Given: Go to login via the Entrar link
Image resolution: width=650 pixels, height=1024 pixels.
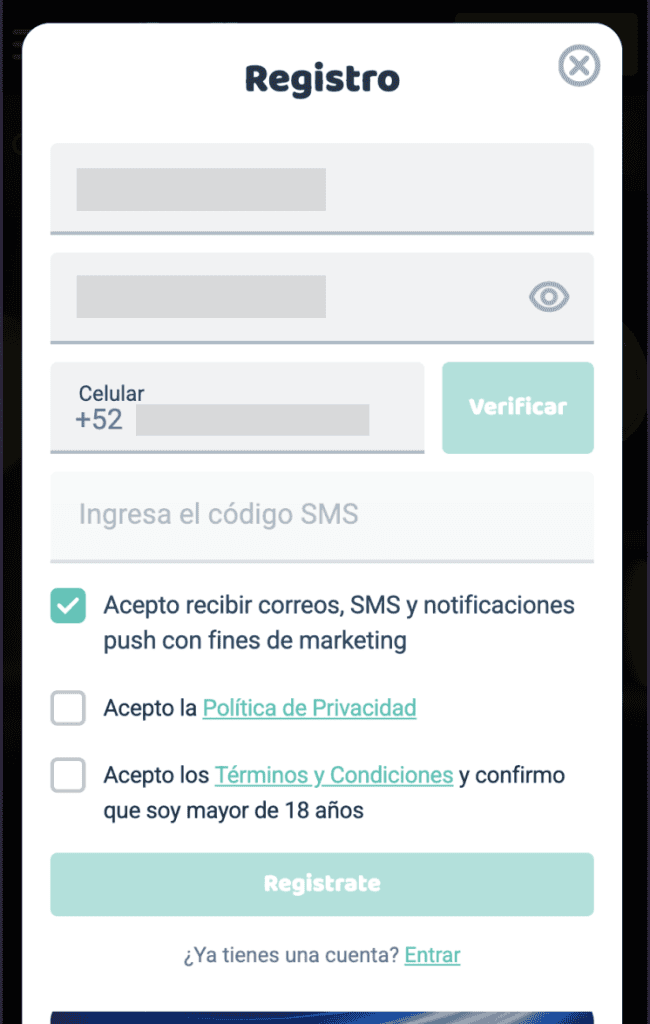Looking at the screenshot, I should [432, 955].
